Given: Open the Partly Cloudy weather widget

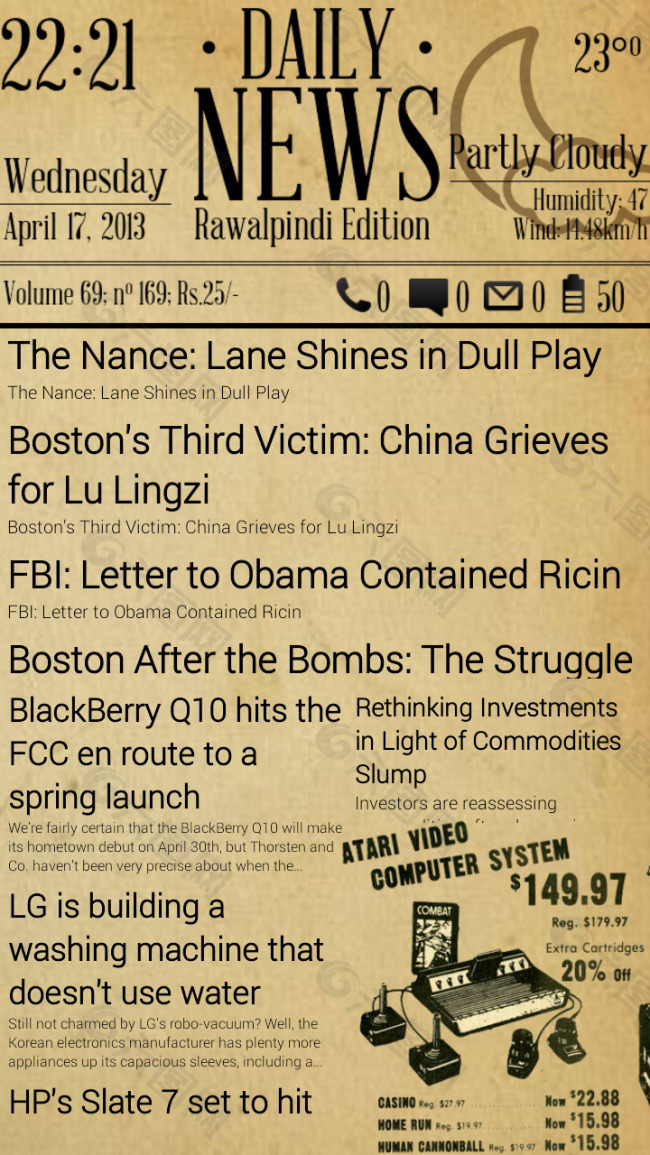Looking at the screenshot, I should (x=546, y=154).
